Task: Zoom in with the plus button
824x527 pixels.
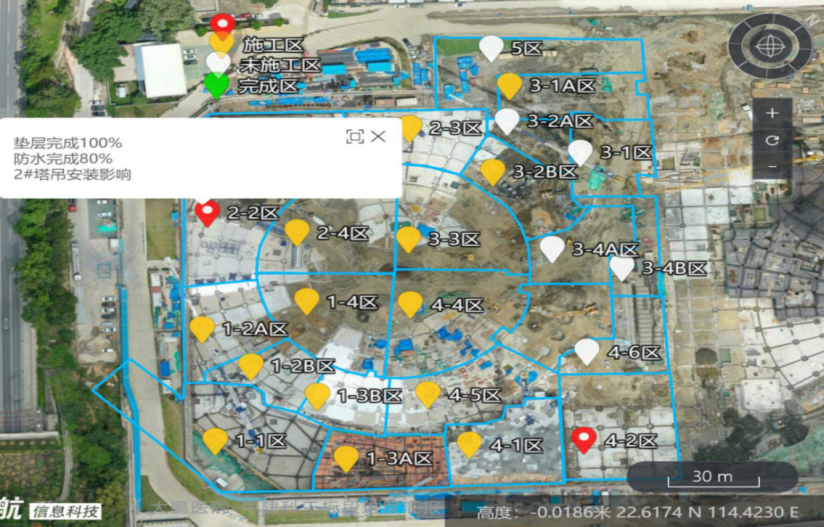Action: (x=772, y=113)
